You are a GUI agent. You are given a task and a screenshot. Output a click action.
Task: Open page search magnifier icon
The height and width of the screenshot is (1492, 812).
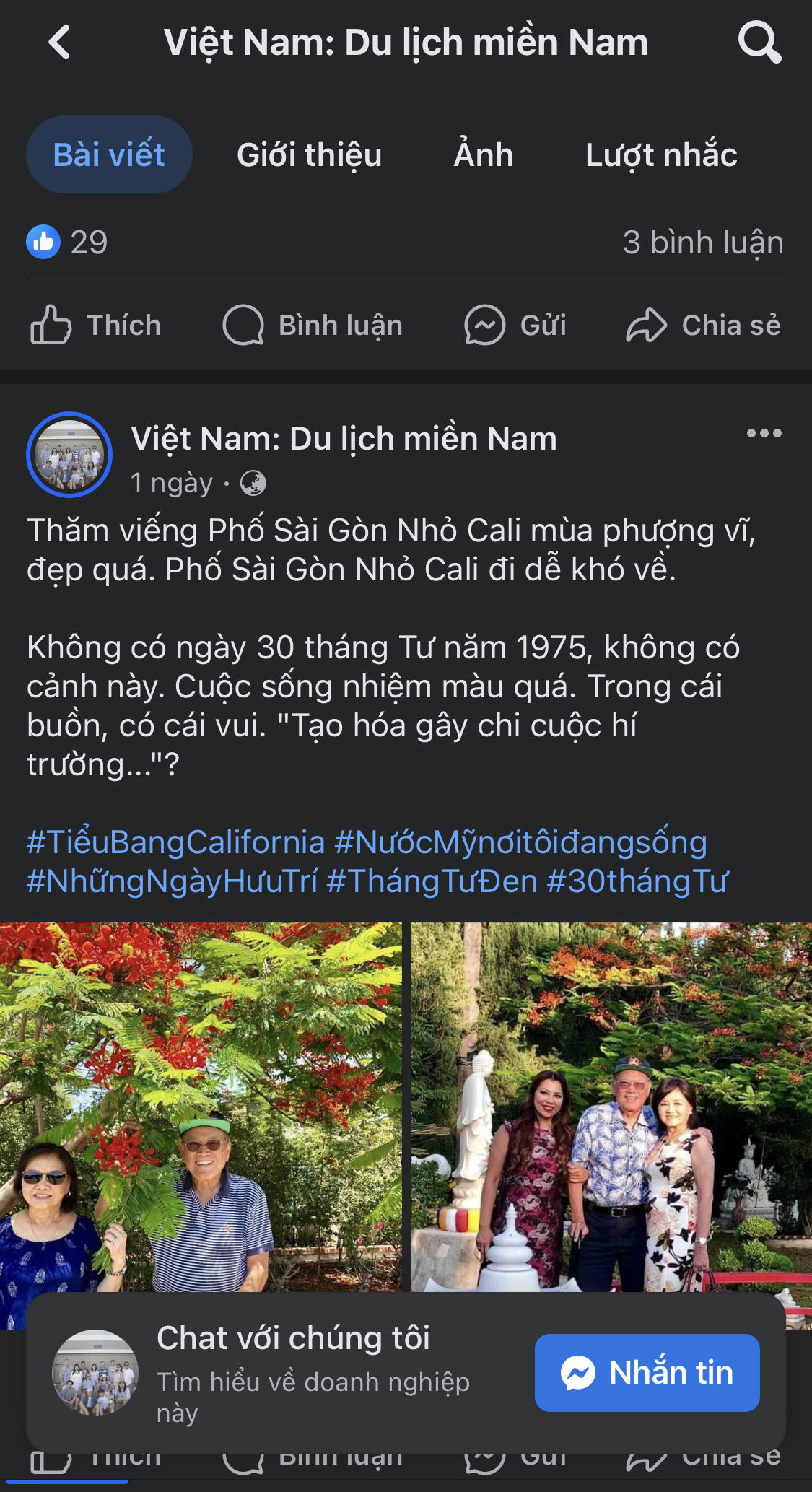click(x=759, y=42)
